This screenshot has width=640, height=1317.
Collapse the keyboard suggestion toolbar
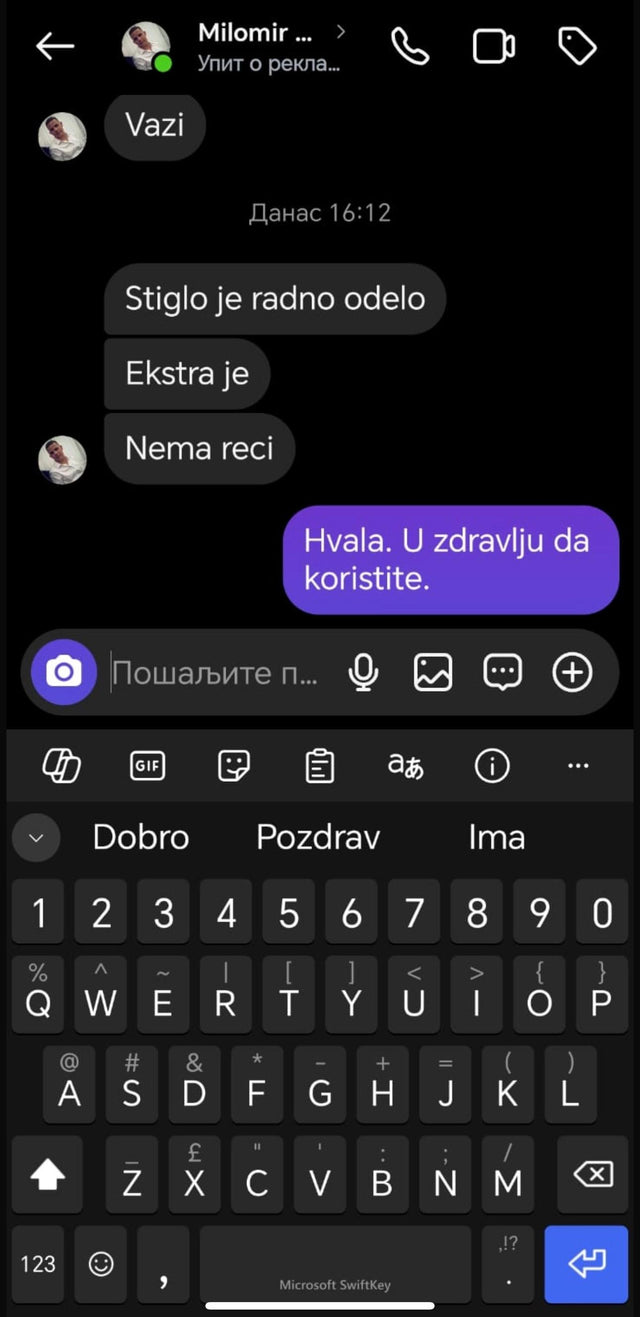pos(37,838)
